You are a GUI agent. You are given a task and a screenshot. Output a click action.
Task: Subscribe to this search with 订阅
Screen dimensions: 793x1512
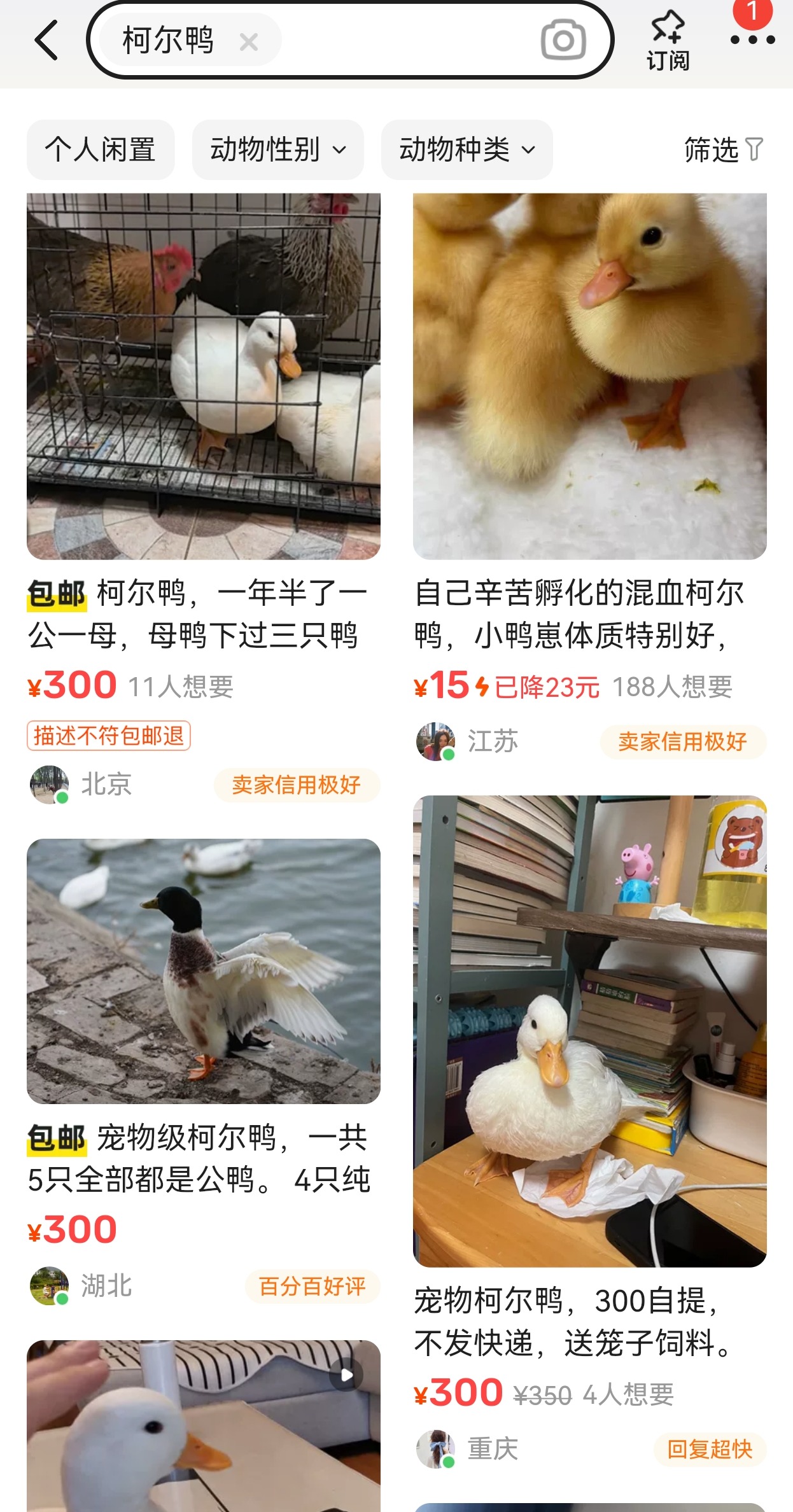pos(668,41)
